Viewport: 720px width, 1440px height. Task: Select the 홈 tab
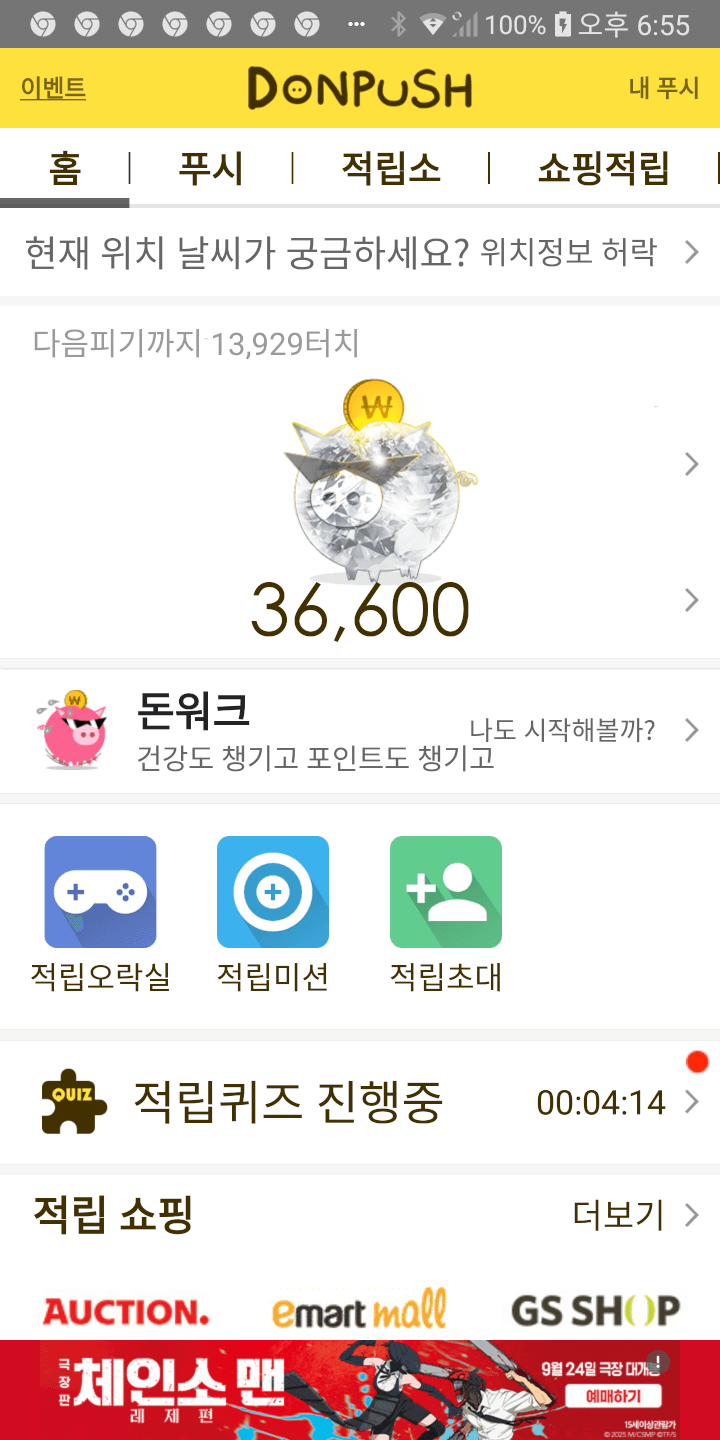(65, 168)
